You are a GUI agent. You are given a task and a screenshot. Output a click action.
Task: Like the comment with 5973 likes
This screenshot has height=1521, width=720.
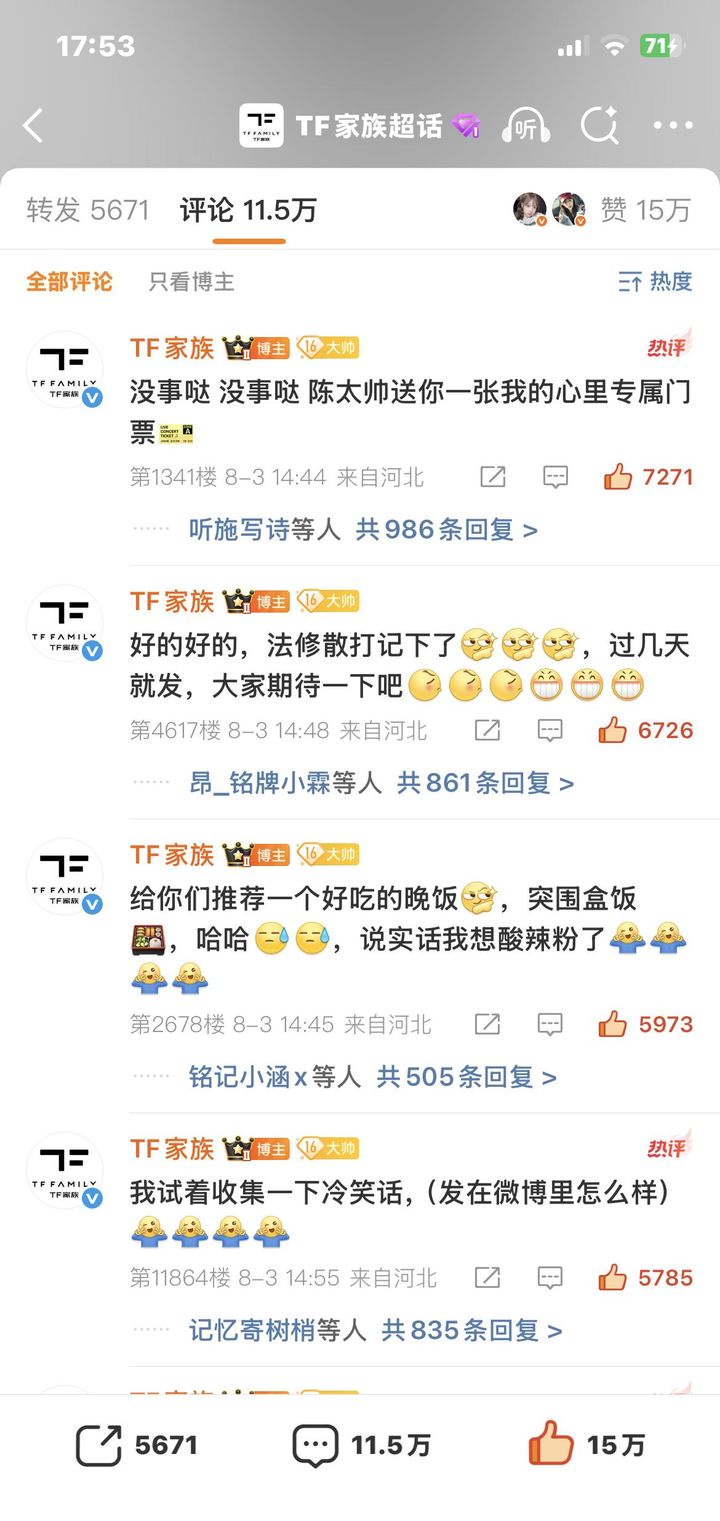point(646,1024)
